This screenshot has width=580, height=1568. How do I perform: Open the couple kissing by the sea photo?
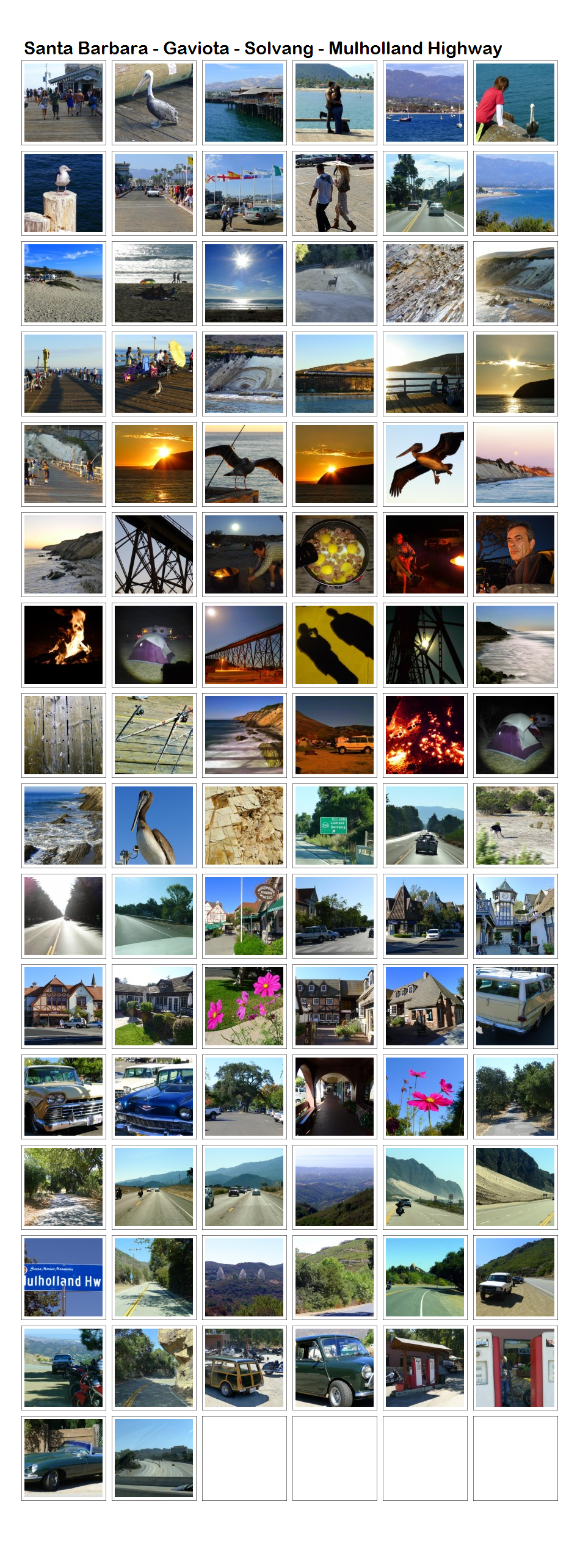(x=335, y=103)
